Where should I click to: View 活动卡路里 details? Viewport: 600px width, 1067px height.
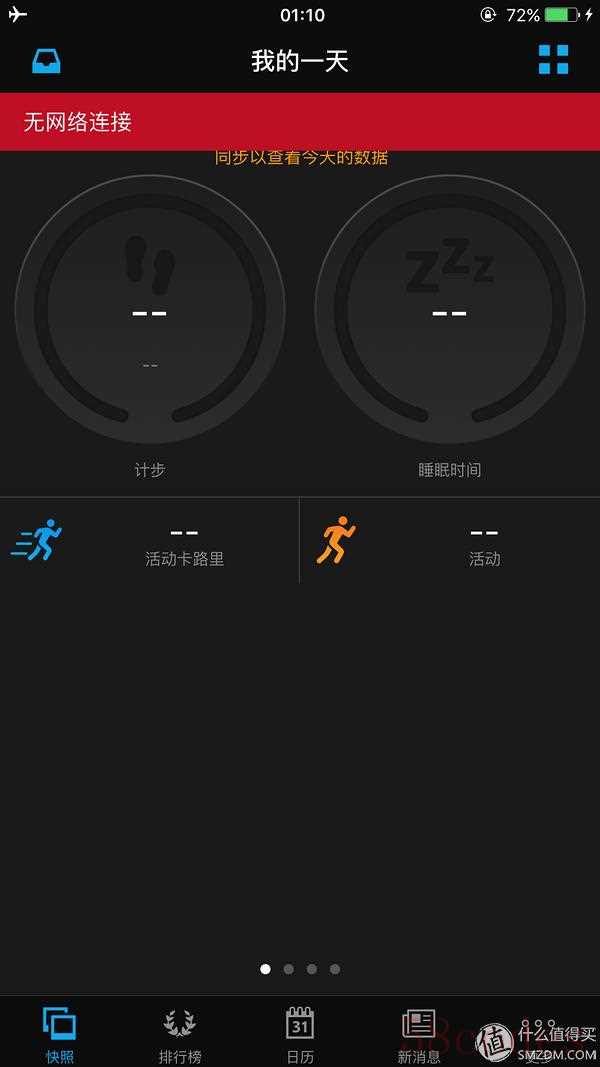click(x=150, y=541)
